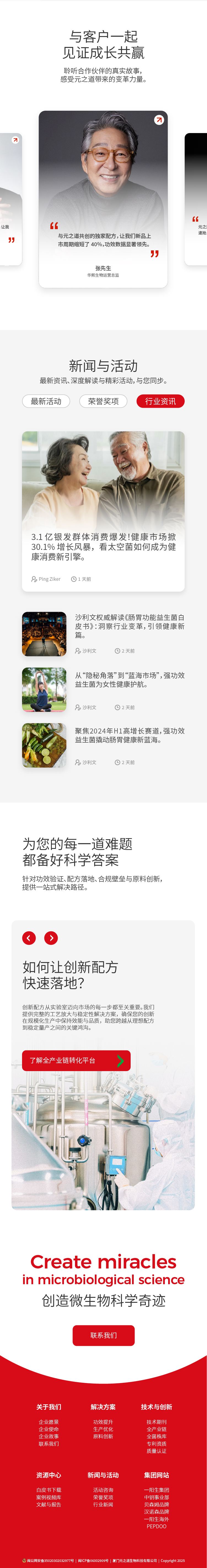207x1568 pixels.
Task: Open the article on the 肠胃功能益生菌白皮书
Action: click(x=129, y=626)
